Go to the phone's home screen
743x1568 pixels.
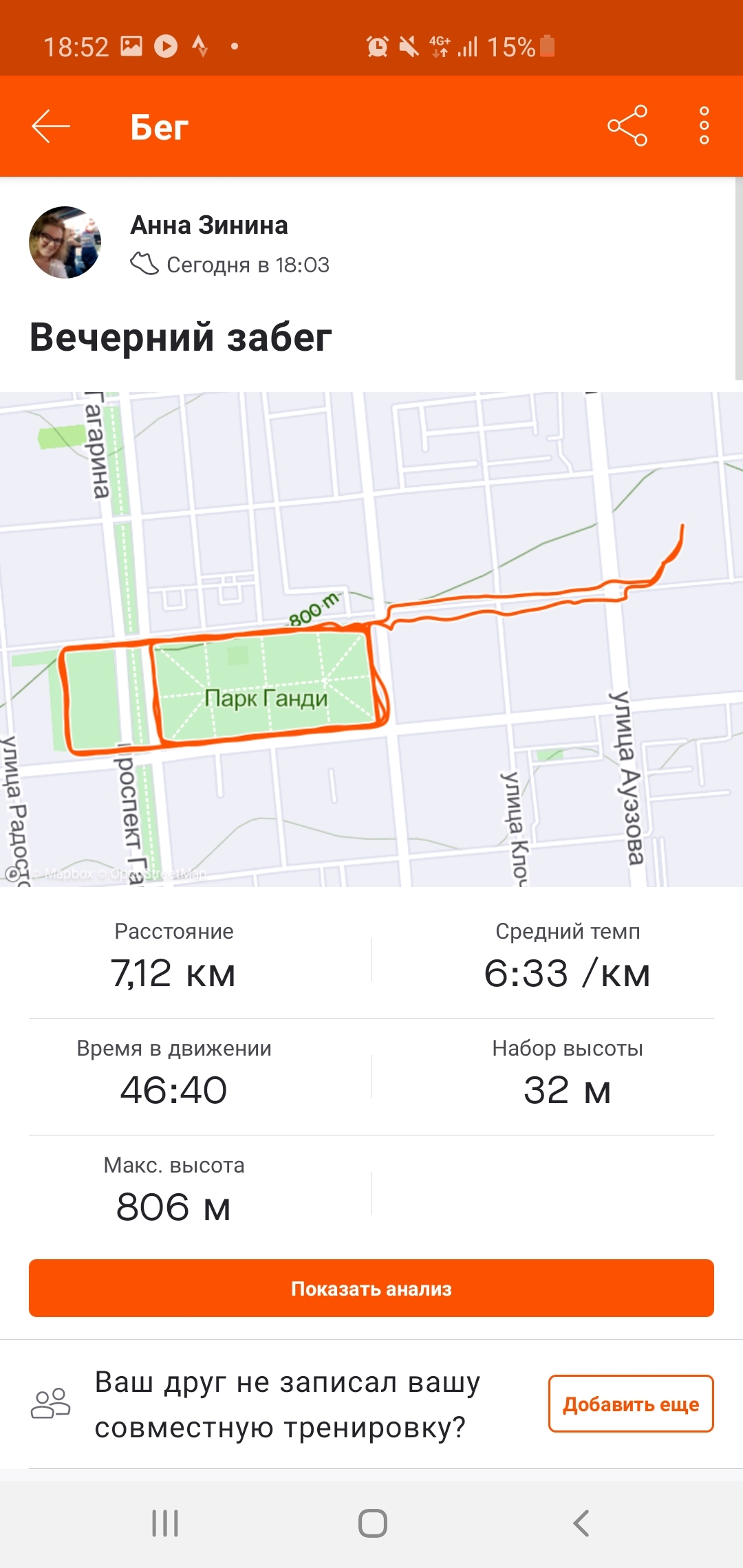372,1523
